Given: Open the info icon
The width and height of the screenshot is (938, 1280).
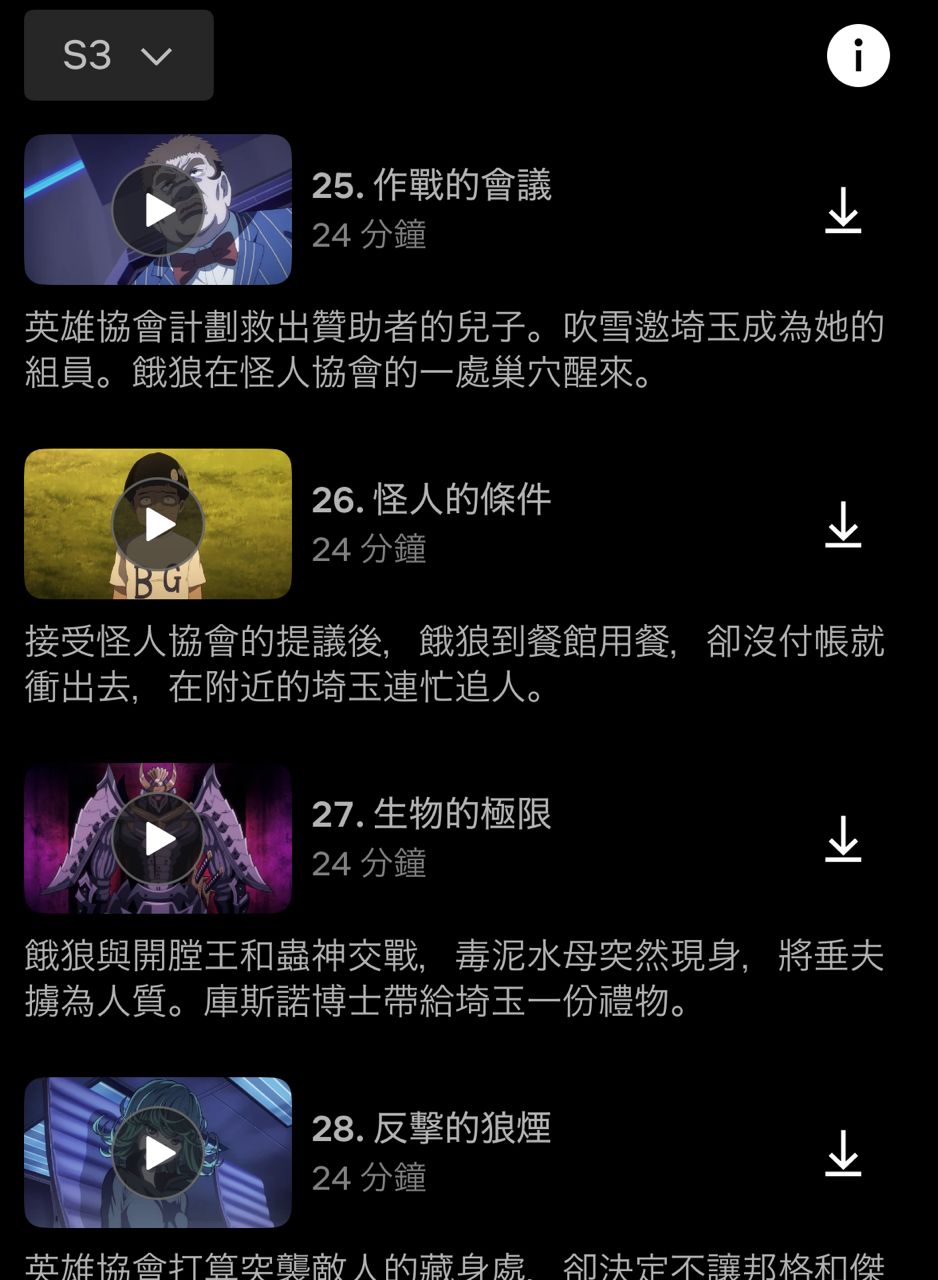Looking at the screenshot, I should (x=857, y=56).
